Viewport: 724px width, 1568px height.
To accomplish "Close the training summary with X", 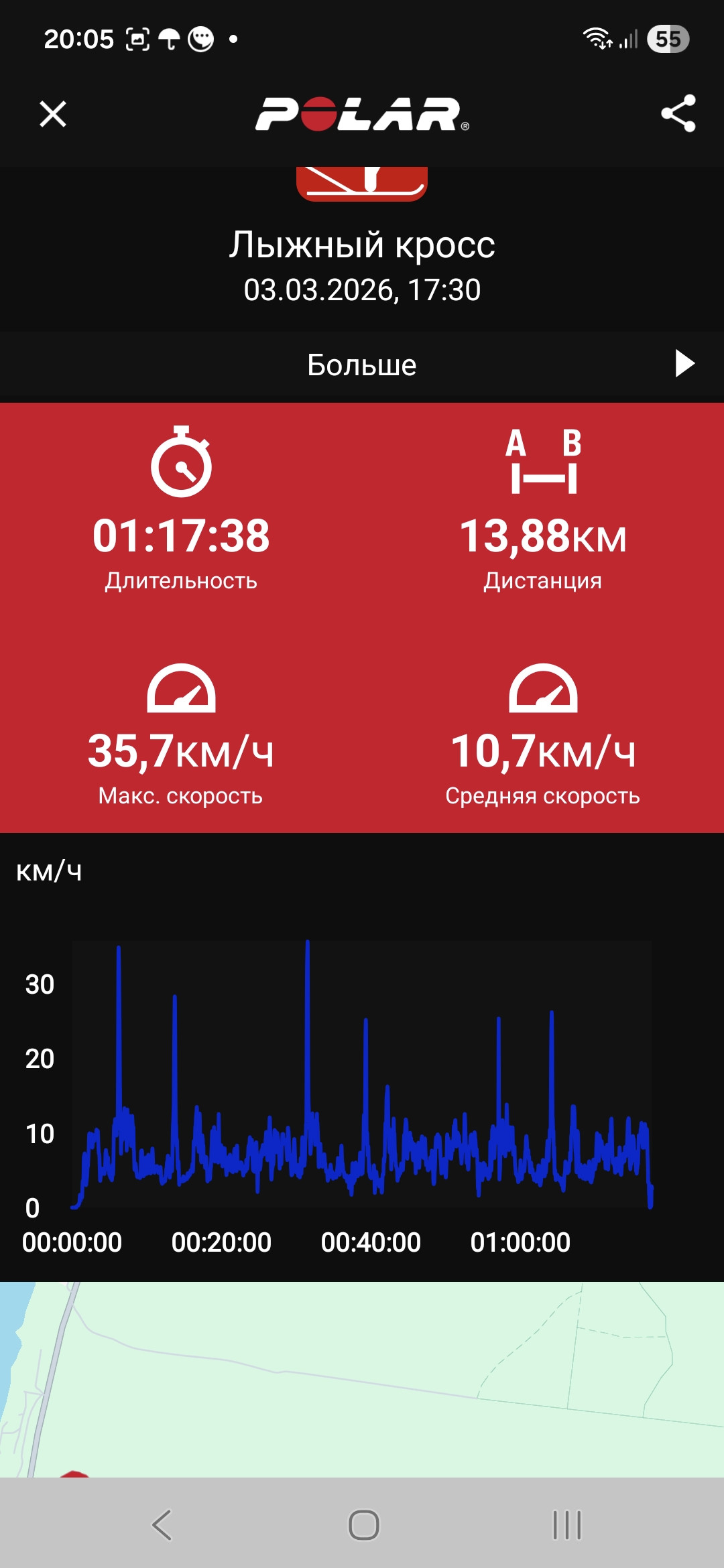I will [53, 114].
